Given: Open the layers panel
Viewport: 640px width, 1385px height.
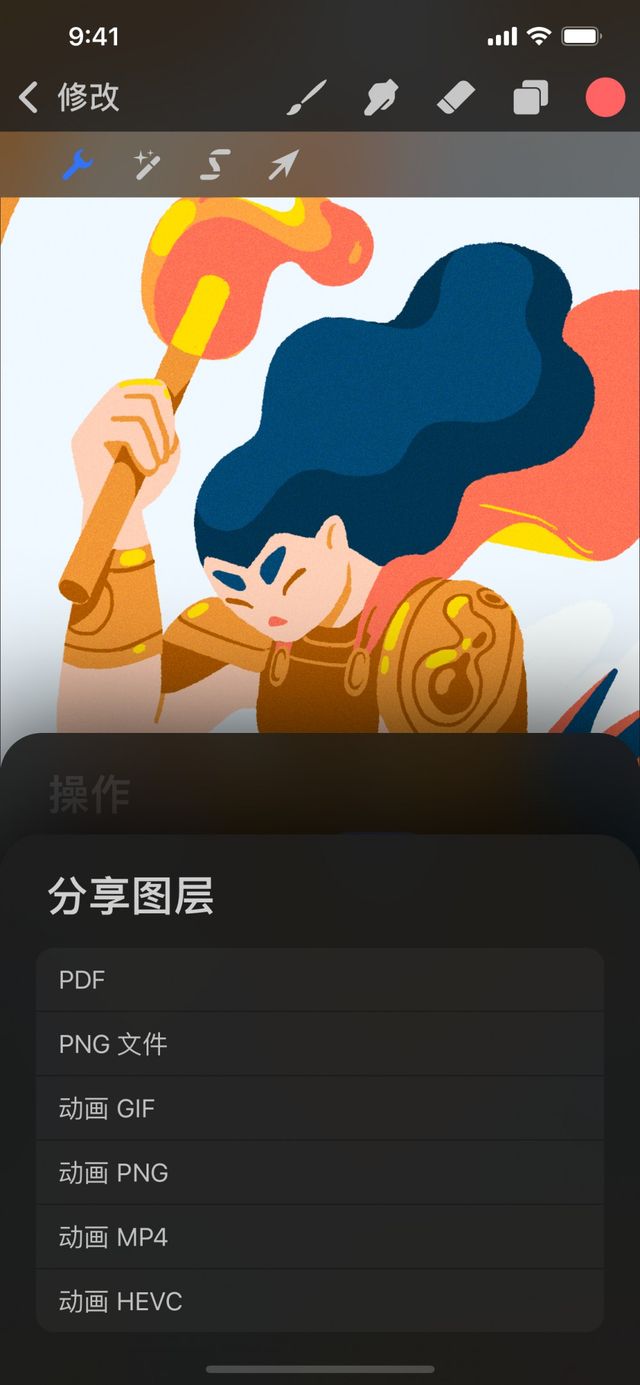Looking at the screenshot, I should pyautogui.click(x=530, y=98).
